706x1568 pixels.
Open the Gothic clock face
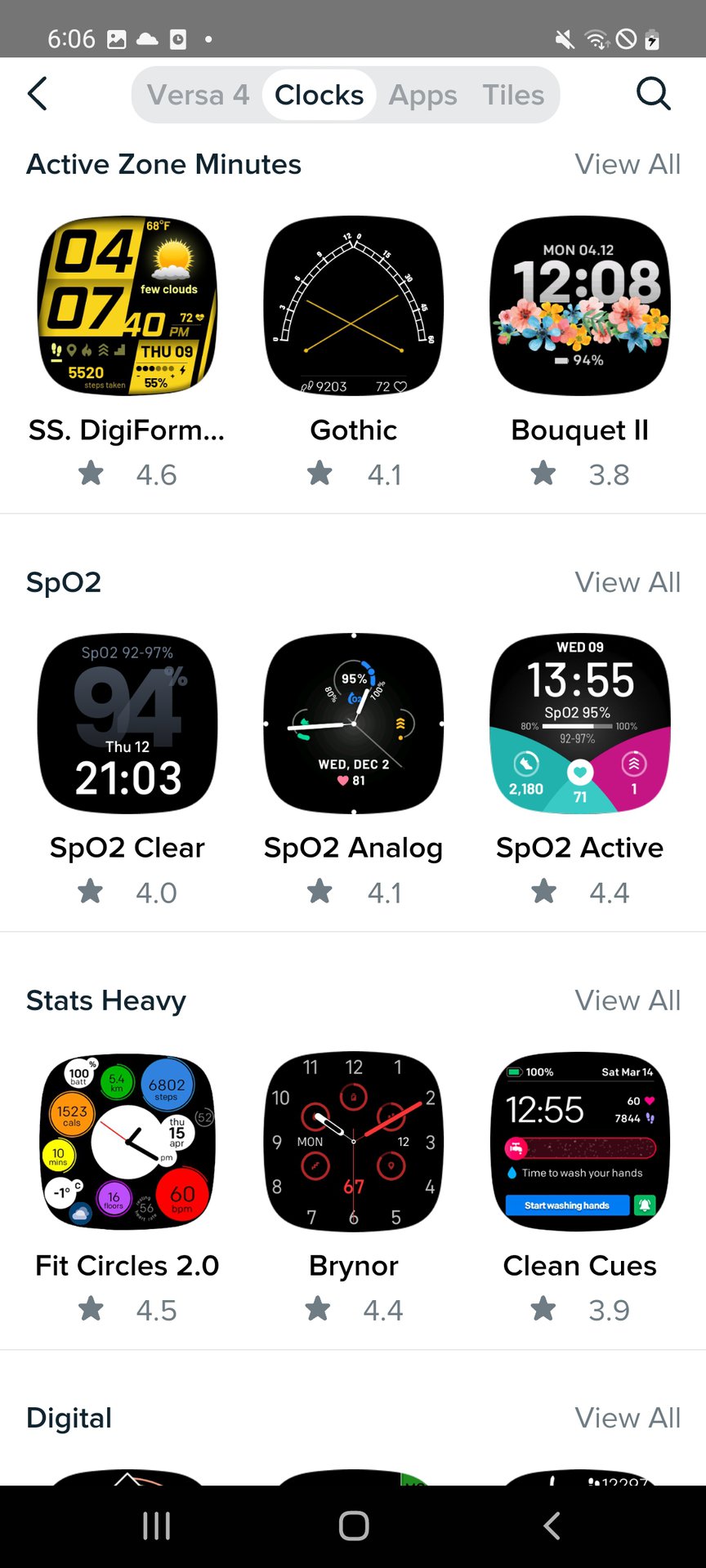[354, 306]
